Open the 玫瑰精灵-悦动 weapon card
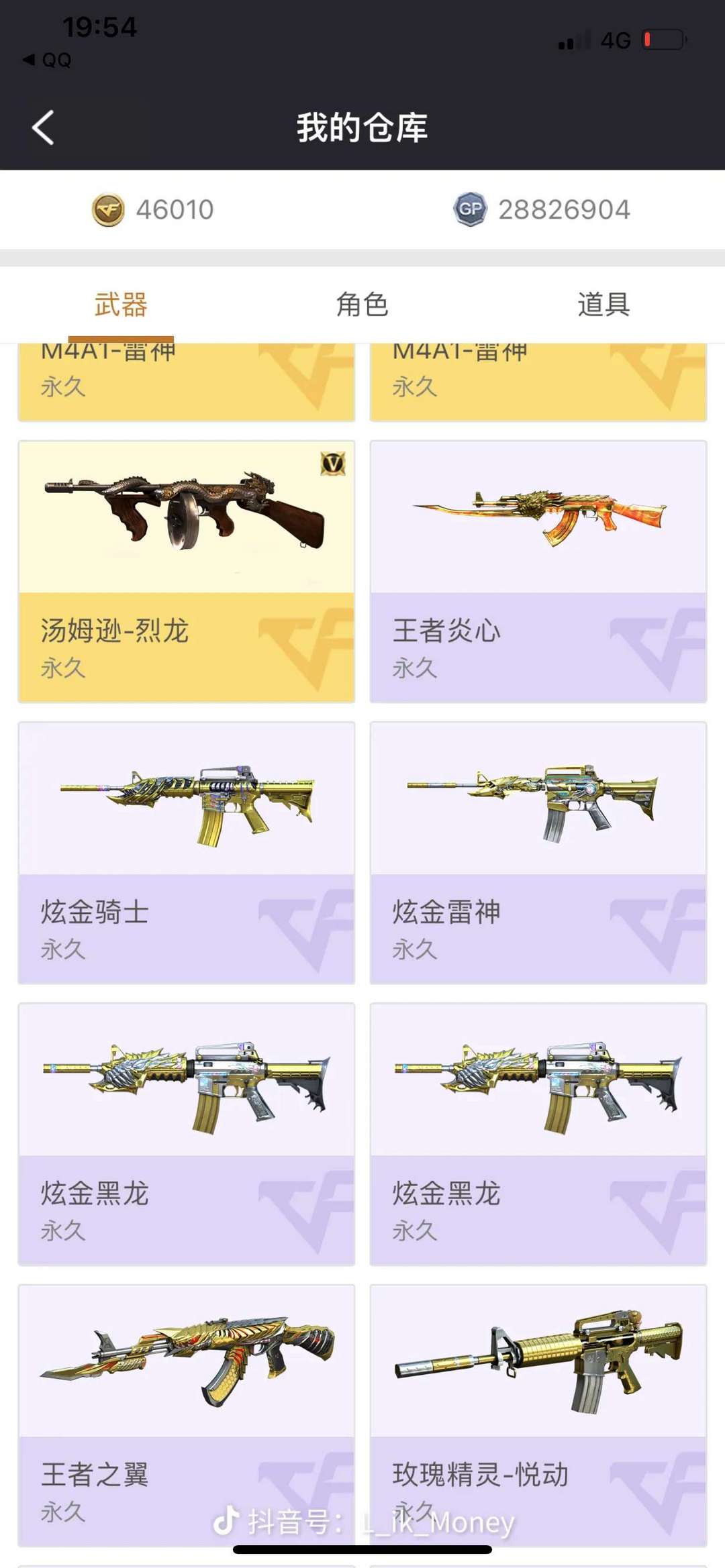 pyautogui.click(x=538, y=1414)
